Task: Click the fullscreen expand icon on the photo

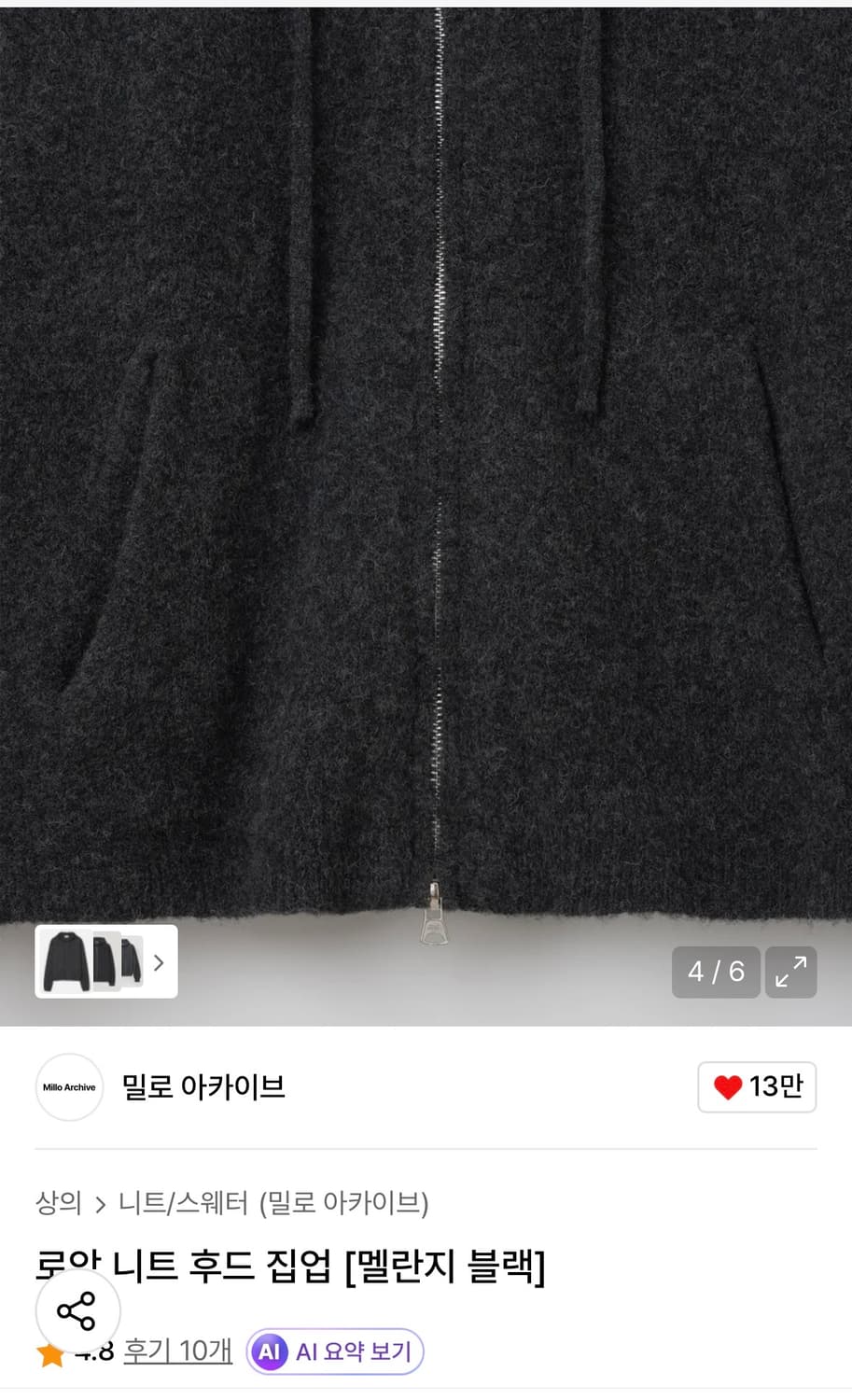Action: [x=791, y=973]
